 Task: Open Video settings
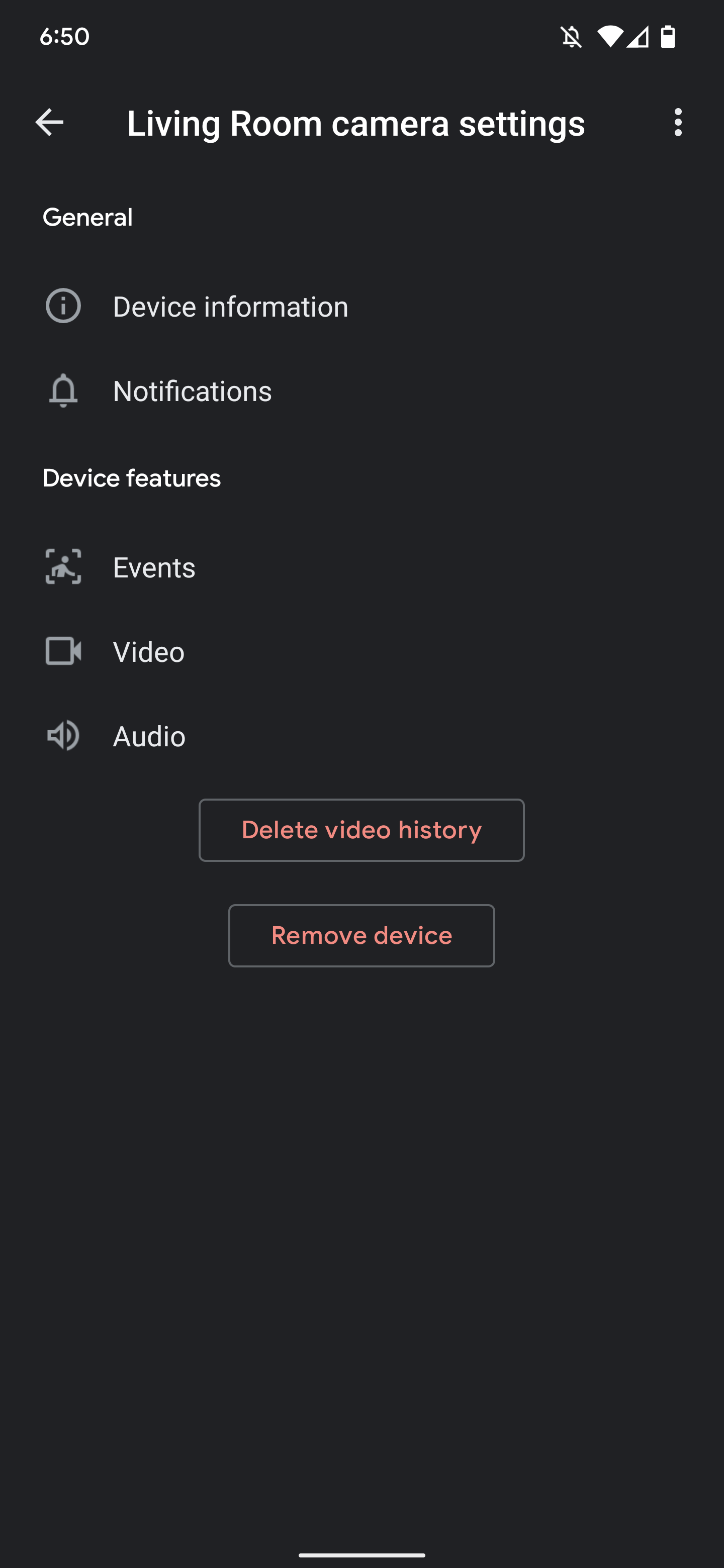(x=149, y=652)
